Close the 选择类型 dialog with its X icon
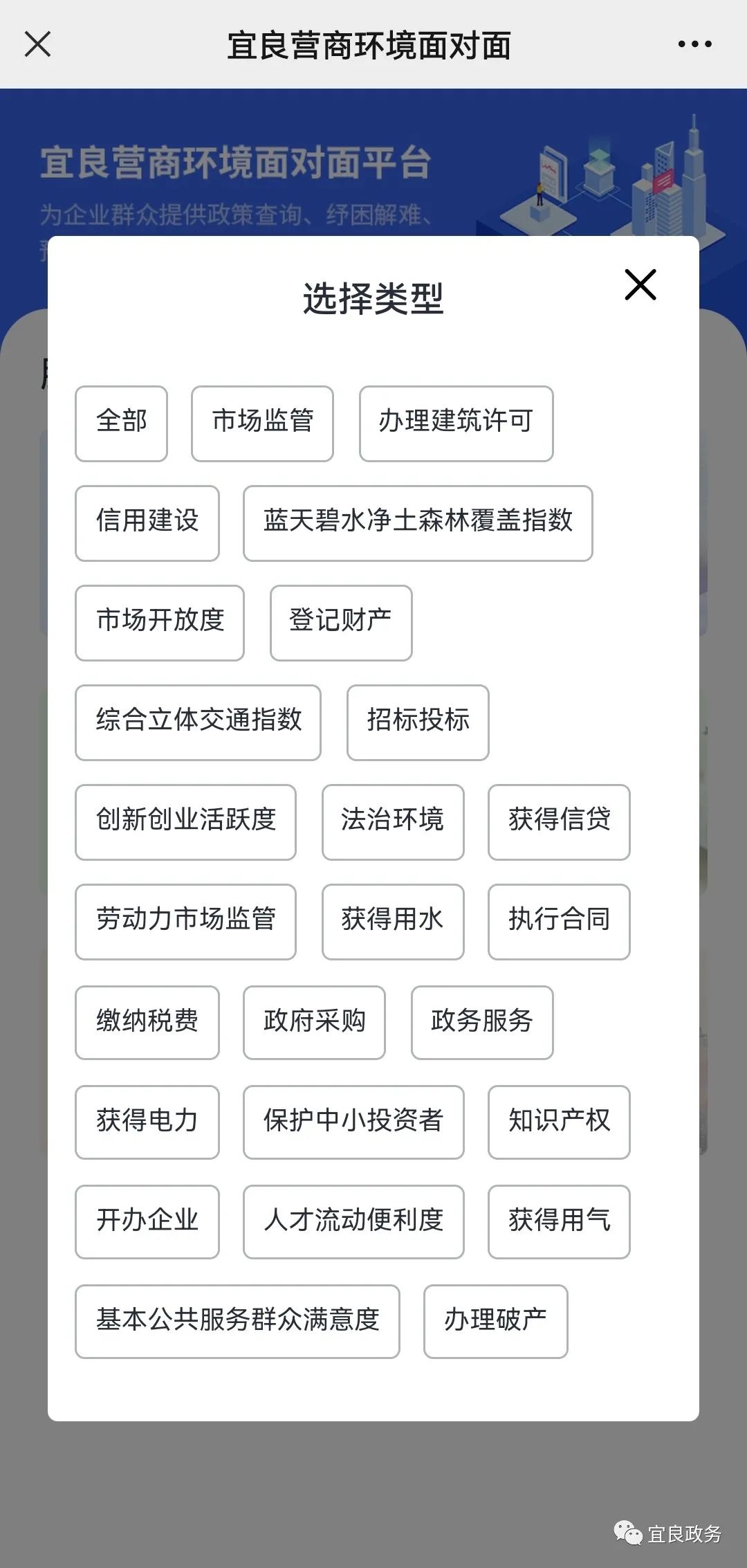Screen dimensions: 747x1568 point(640,286)
